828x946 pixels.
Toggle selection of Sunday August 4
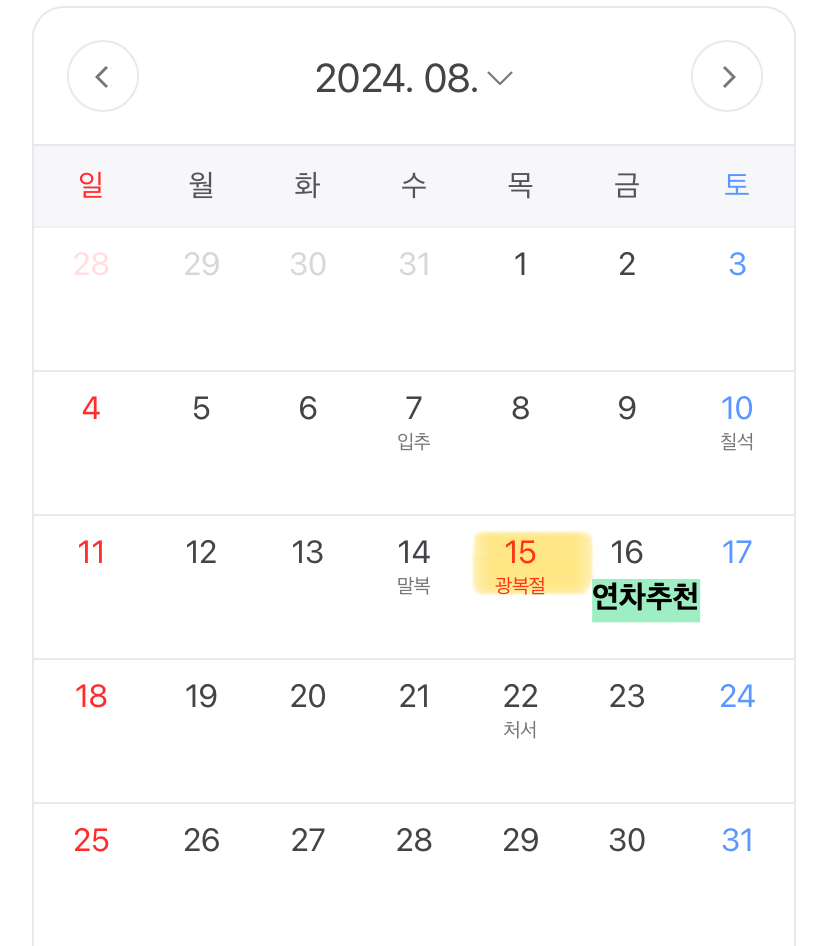click(90, 408)
